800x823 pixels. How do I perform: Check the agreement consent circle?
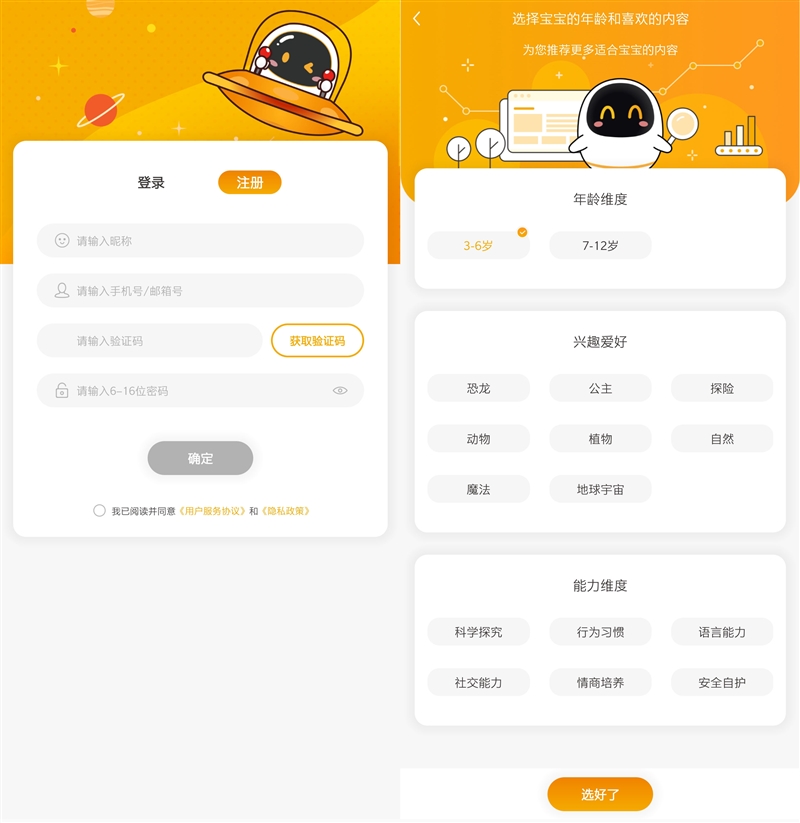click(x=99, y=510)
